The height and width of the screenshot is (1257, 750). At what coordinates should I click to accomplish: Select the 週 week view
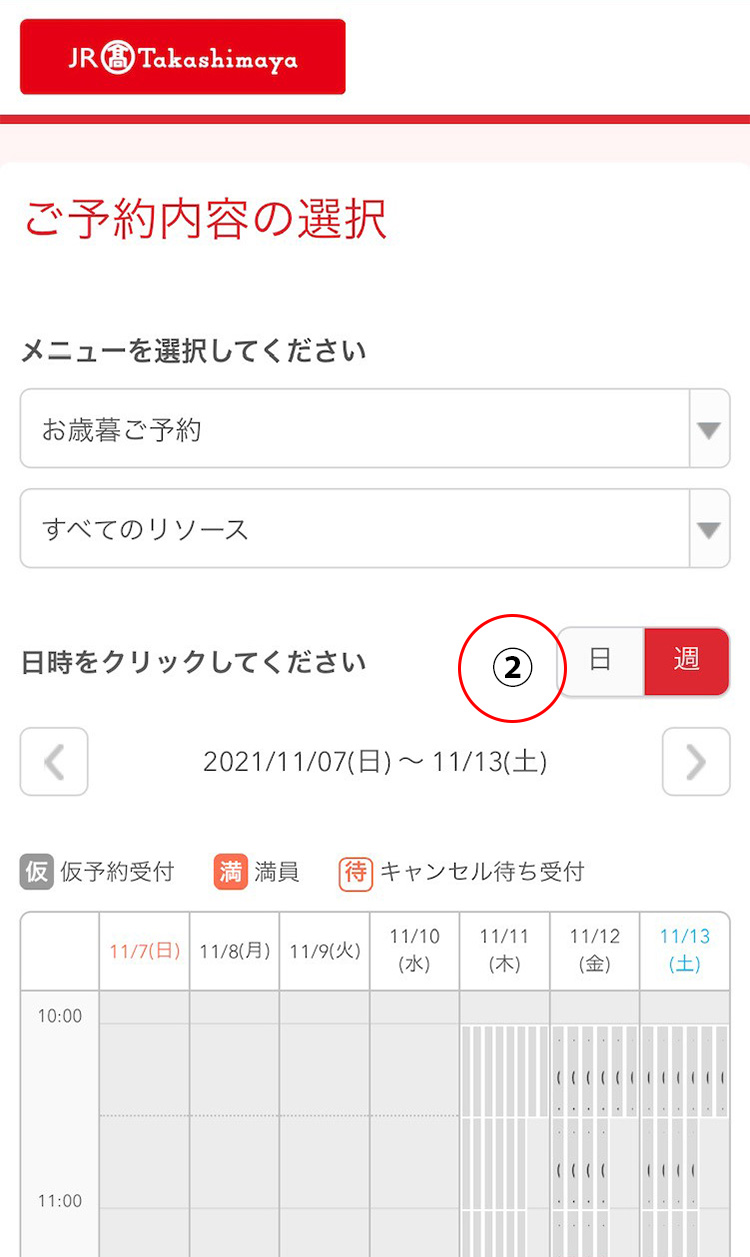point(686,661)
